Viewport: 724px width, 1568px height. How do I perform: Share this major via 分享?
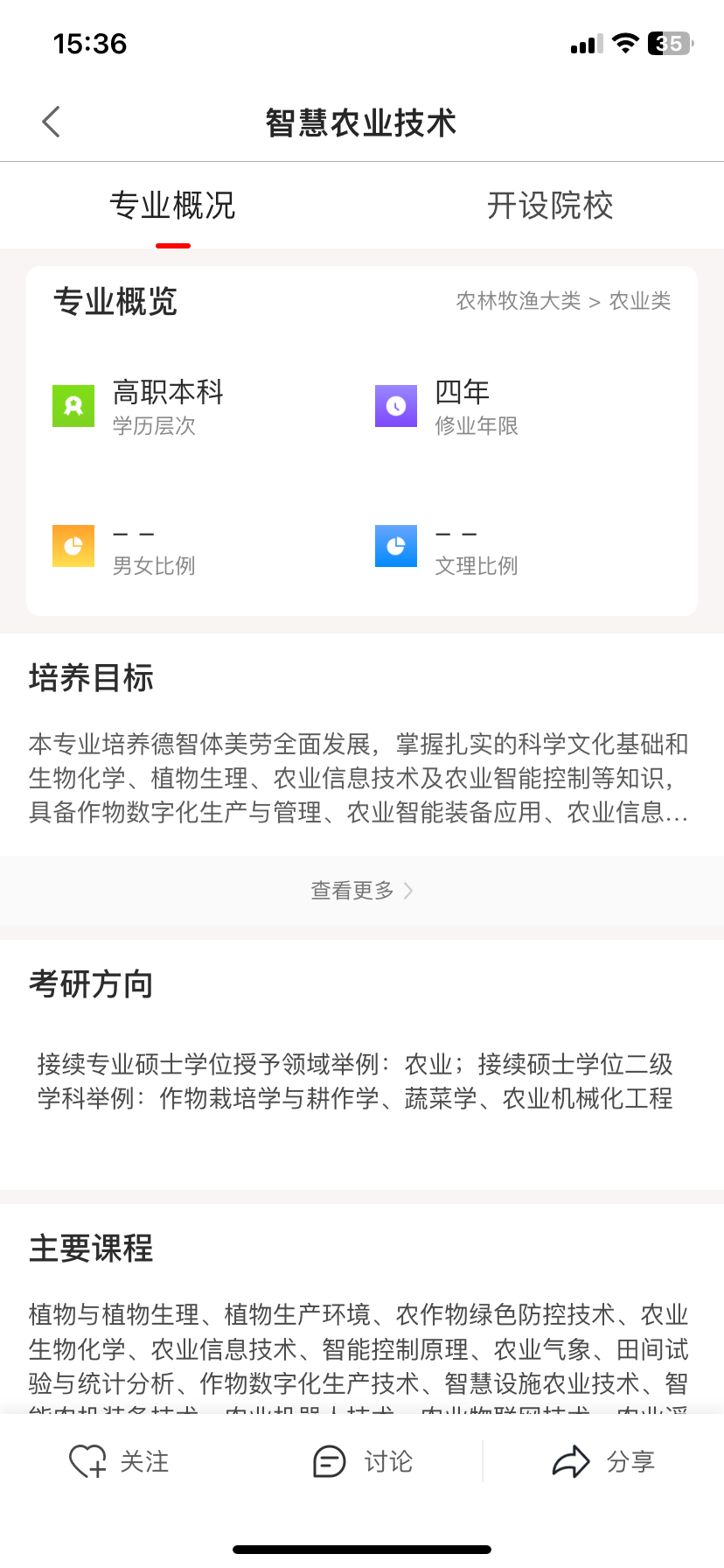(x=603, y=1461)
